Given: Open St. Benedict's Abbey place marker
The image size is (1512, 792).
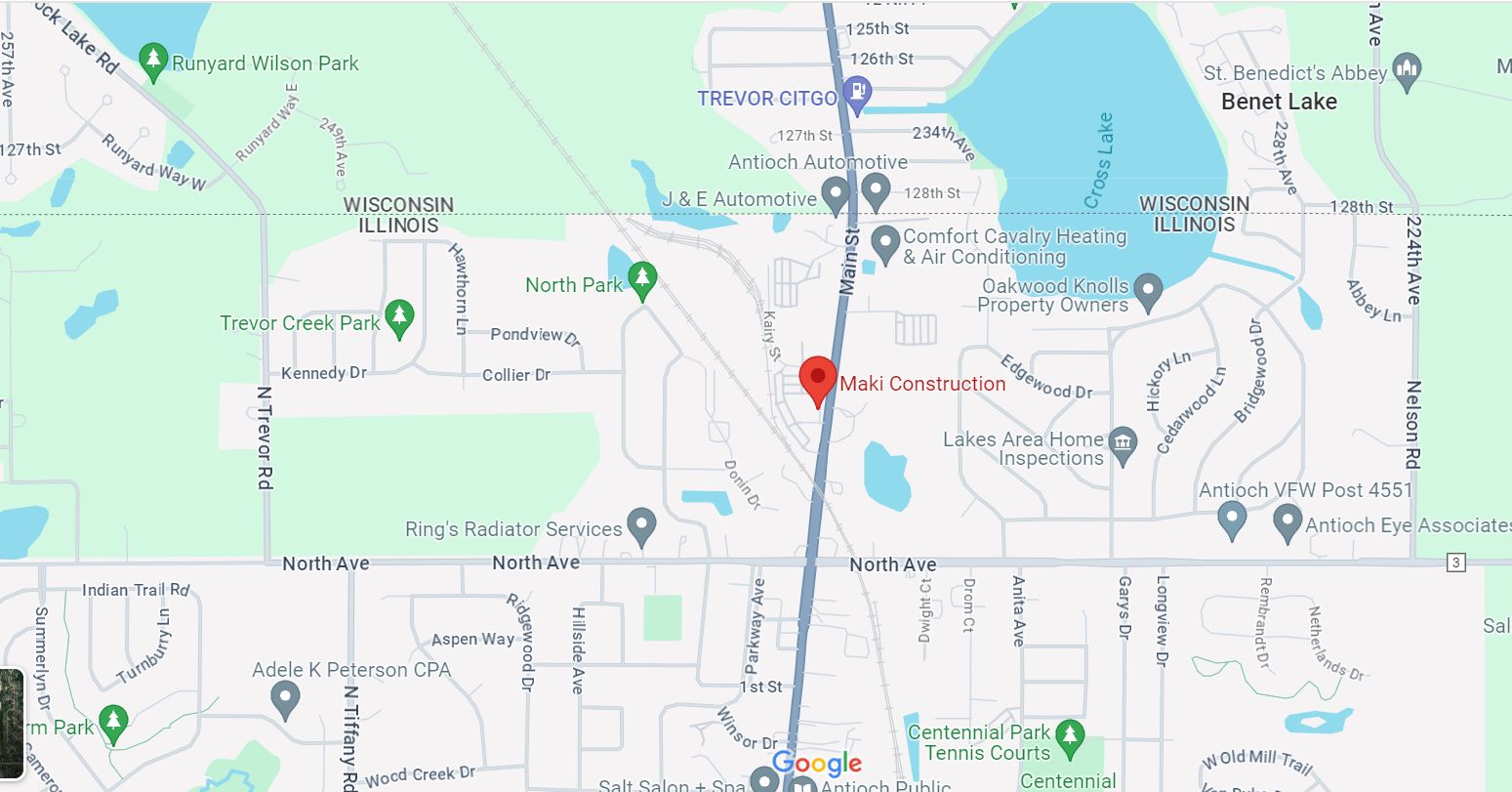Looking at the screenshot, I should click(1406, 69).
